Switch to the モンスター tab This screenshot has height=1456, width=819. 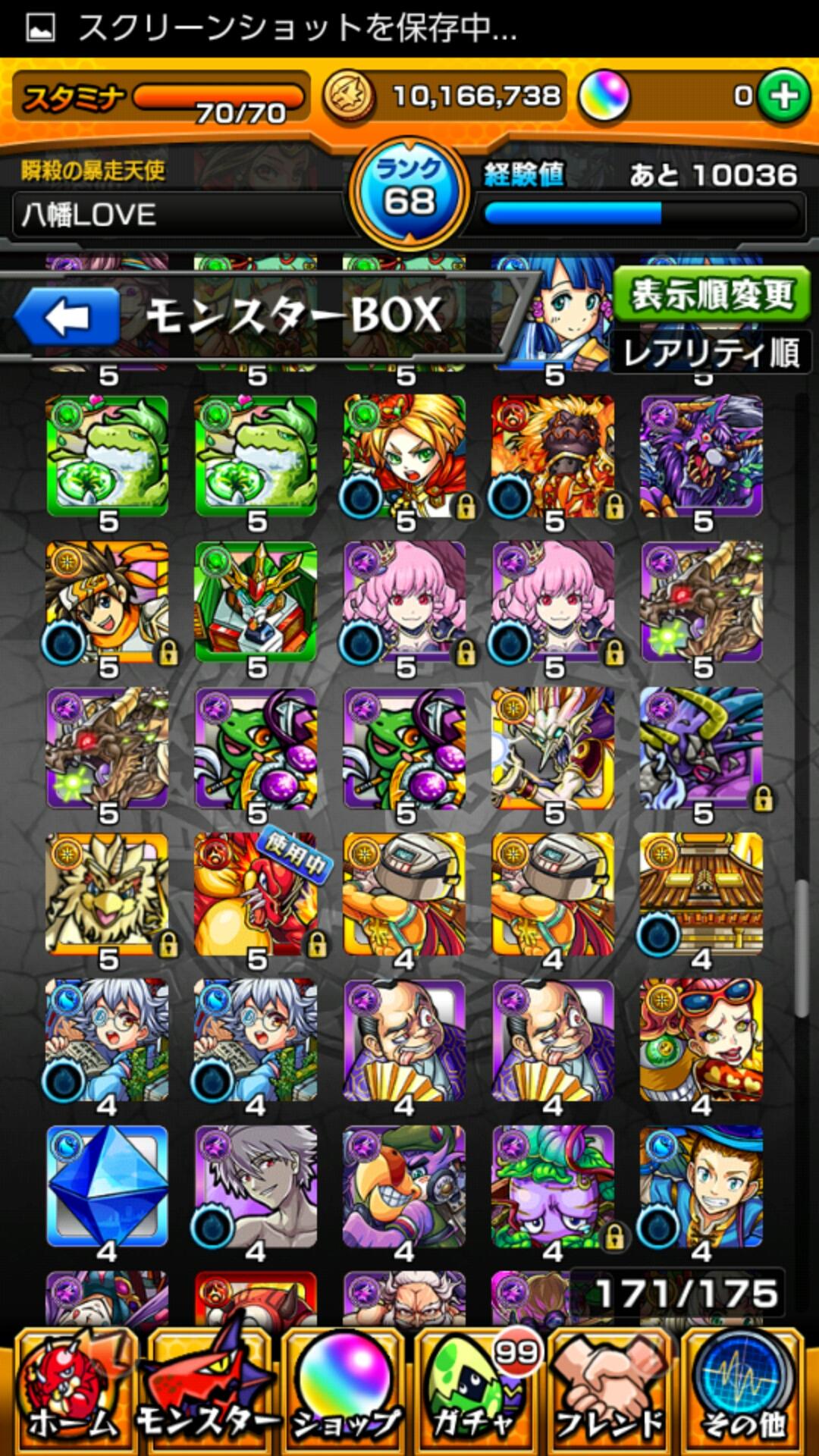click(x=209, y=1394)
